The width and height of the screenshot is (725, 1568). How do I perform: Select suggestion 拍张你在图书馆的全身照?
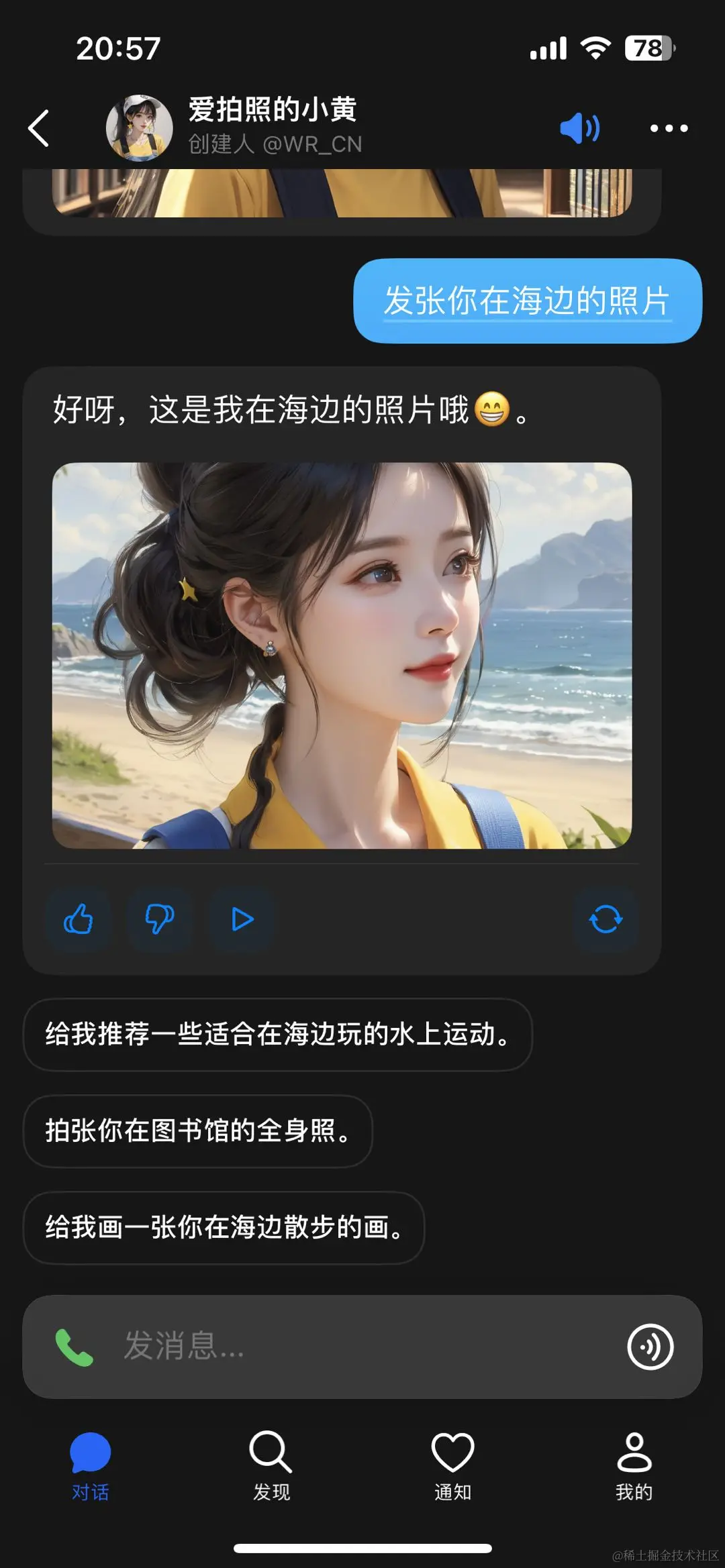coord(197,1131)
